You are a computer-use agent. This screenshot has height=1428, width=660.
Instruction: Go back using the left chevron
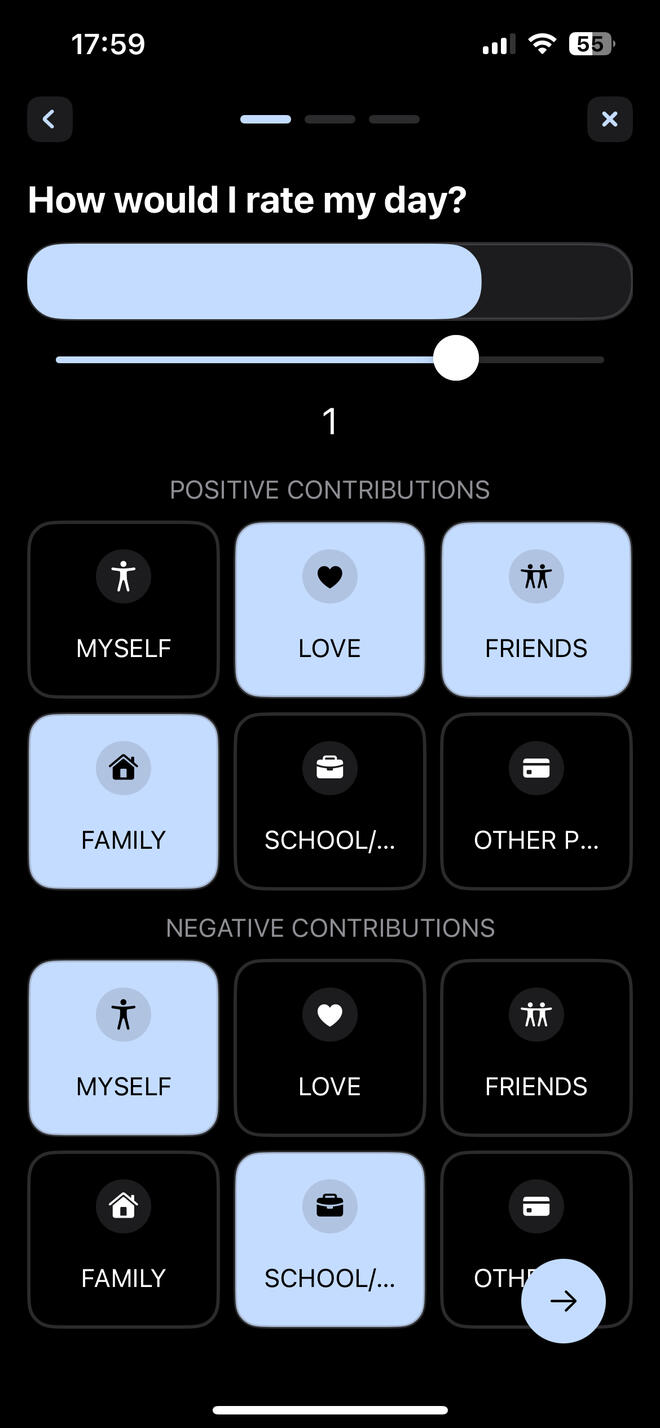49,120
